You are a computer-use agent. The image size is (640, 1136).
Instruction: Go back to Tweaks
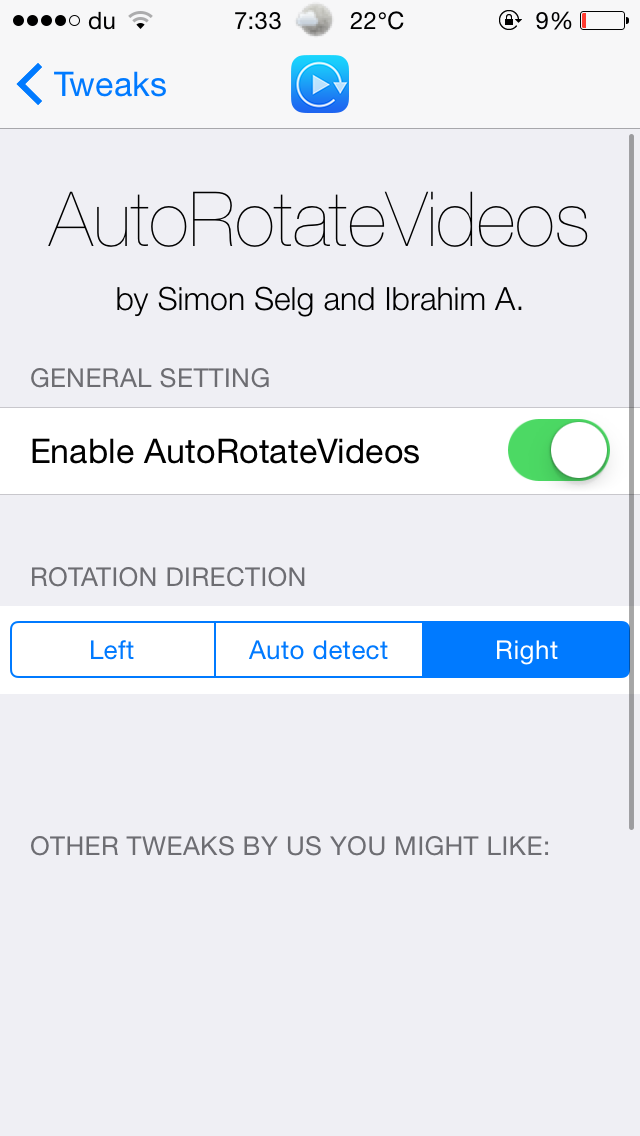(x=92, y=85)
